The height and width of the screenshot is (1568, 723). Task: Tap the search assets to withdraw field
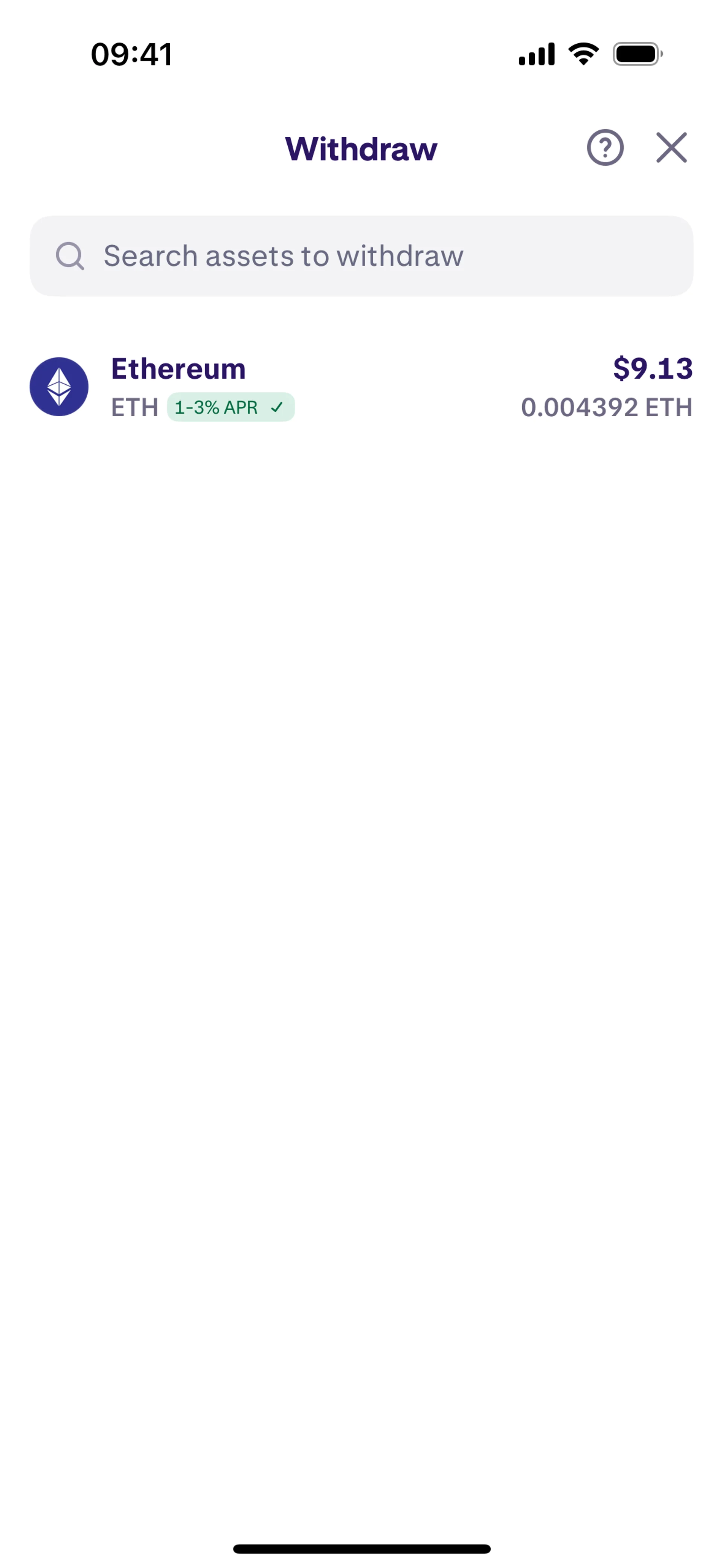pos(361,256)
